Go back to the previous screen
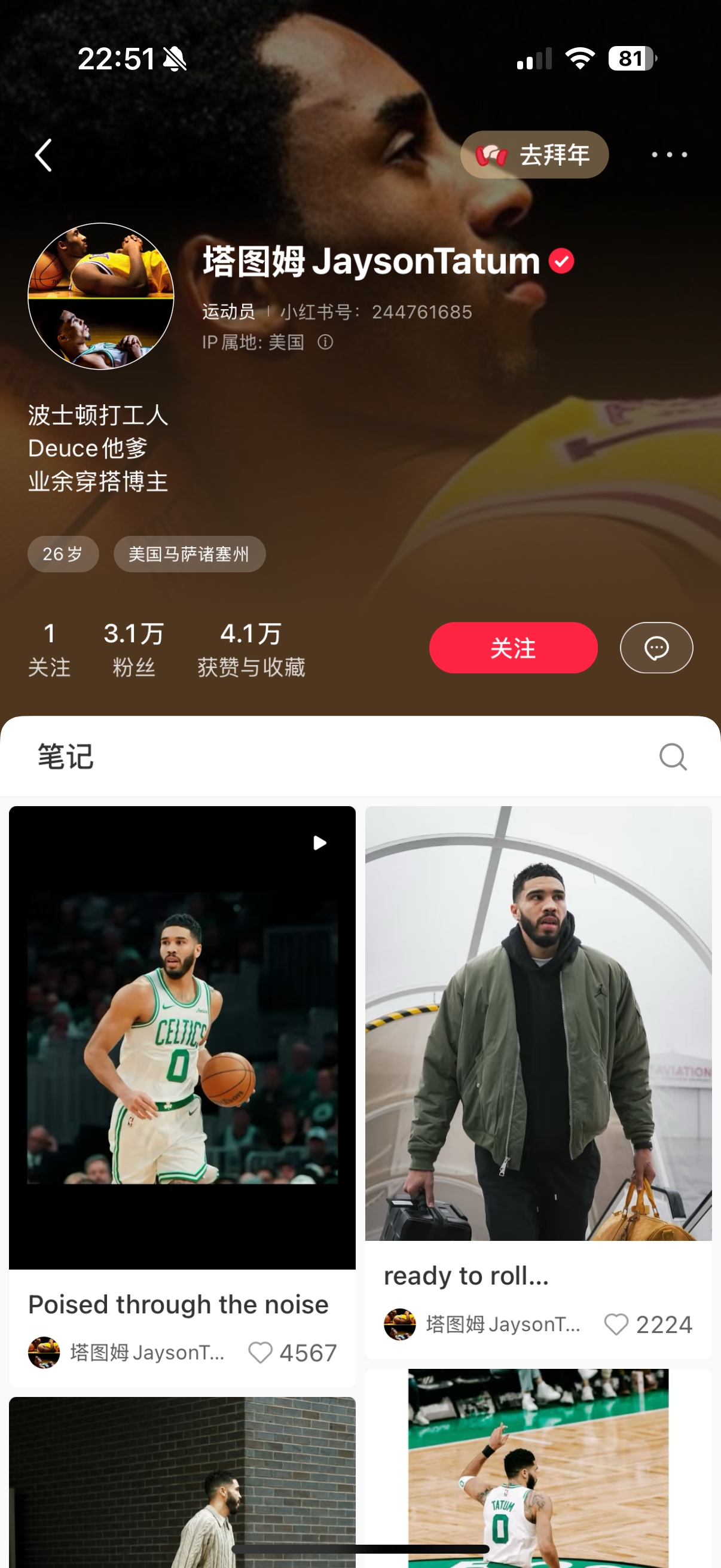This screenshot has width=721, height=1568. tap(43, 155)
